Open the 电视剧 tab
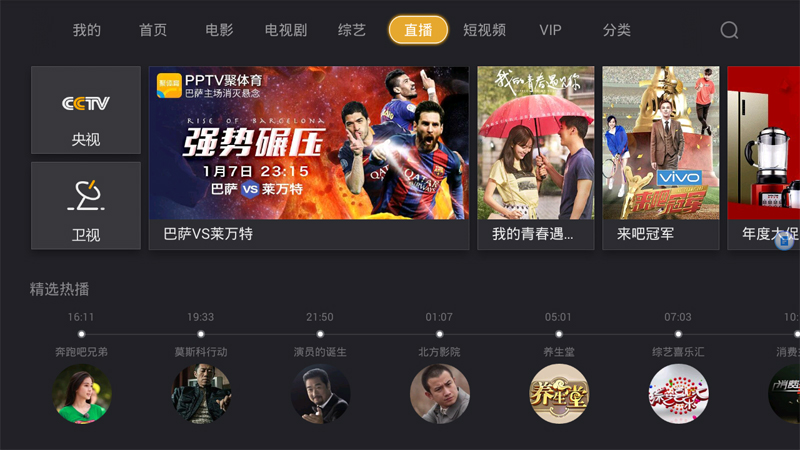Image resolution: width=800 pixels, height=450 pixels. pos(286,30)
